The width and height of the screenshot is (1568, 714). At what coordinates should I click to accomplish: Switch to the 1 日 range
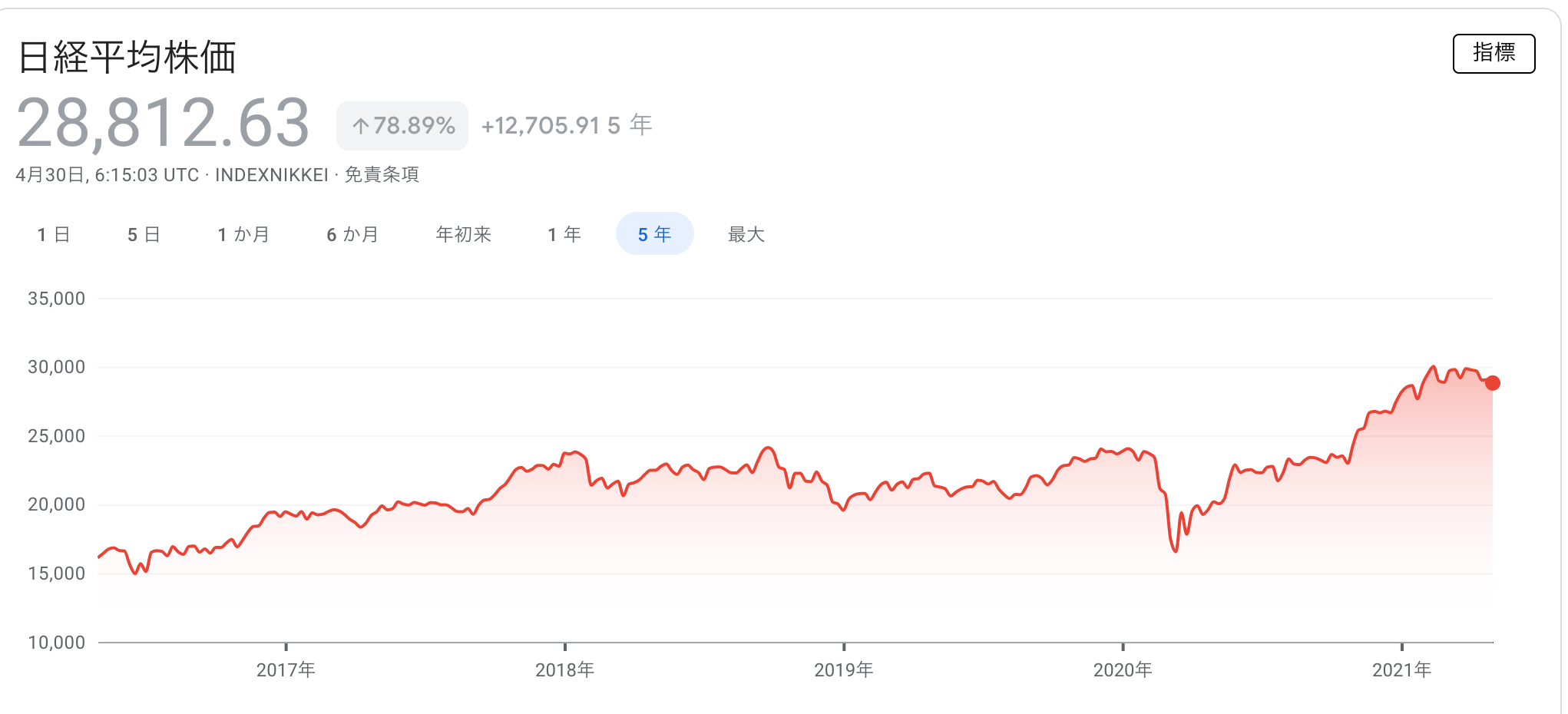pos(54,234)
